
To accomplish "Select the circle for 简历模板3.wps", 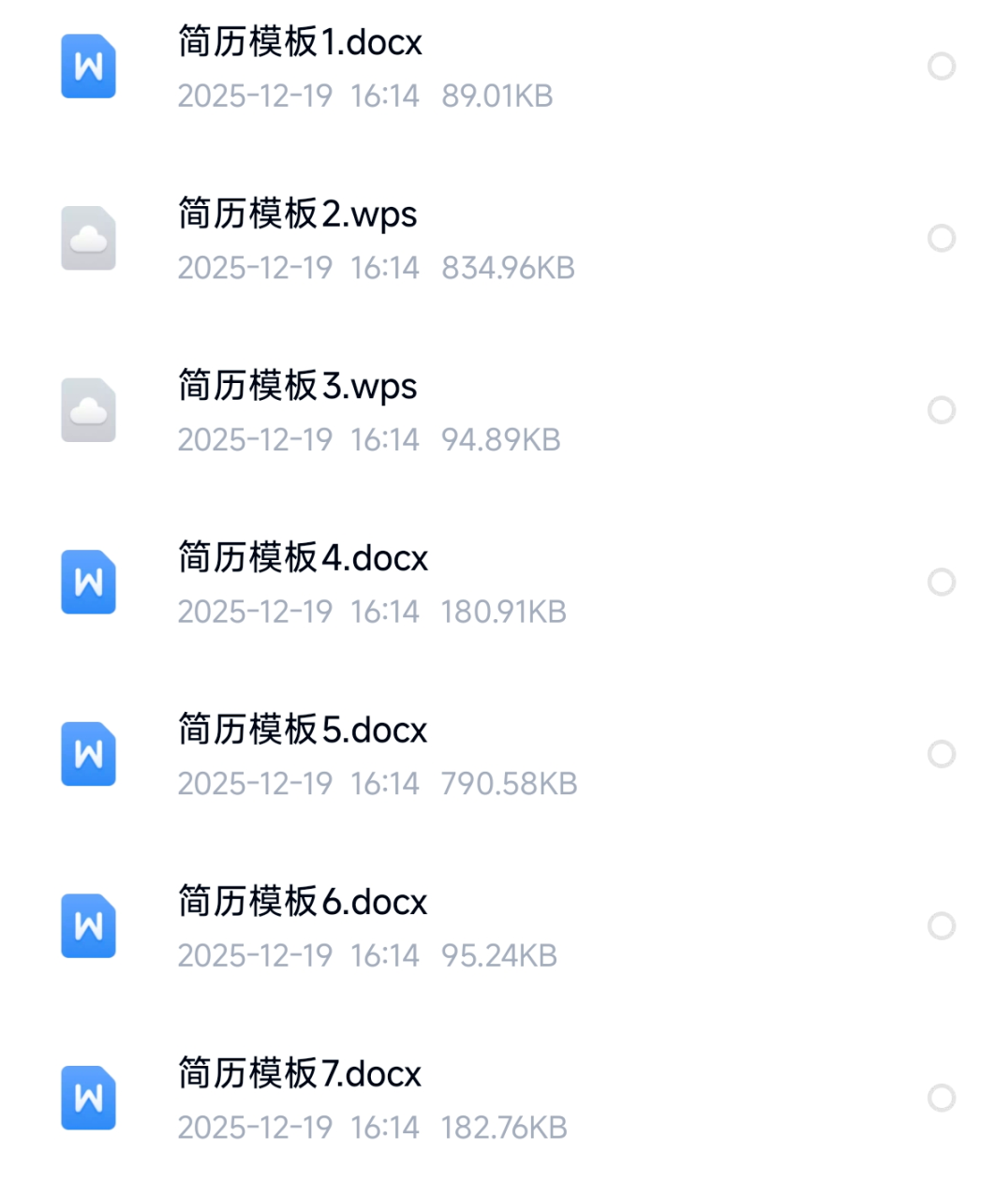I will 941,410.
